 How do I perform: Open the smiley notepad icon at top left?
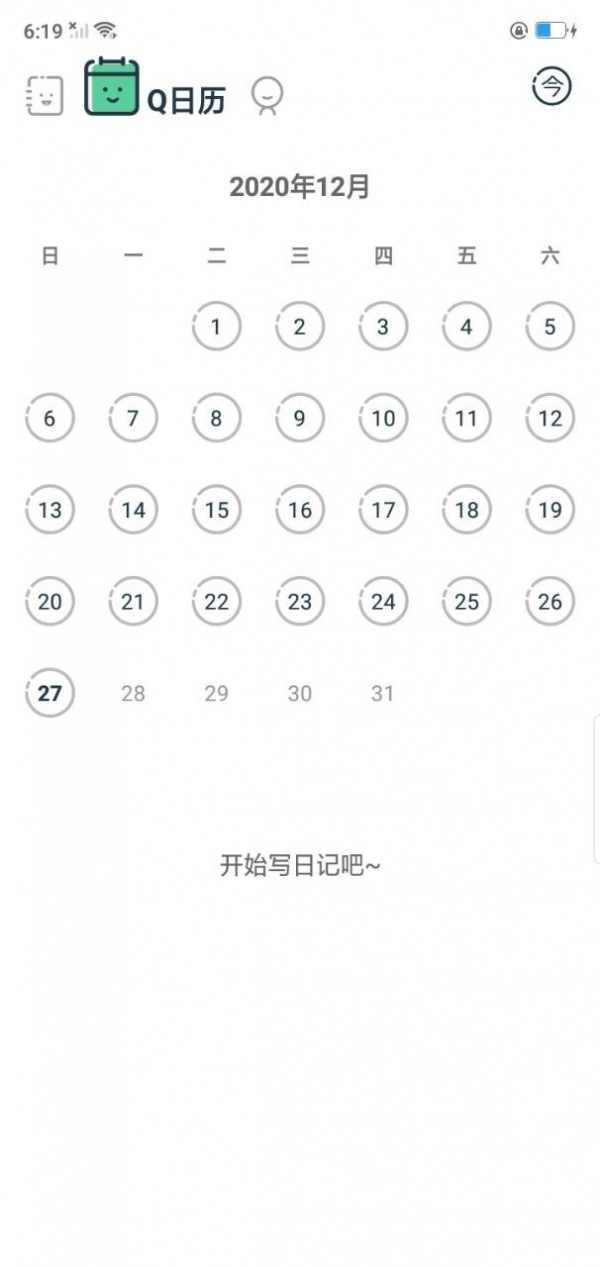tap(45, 95)
